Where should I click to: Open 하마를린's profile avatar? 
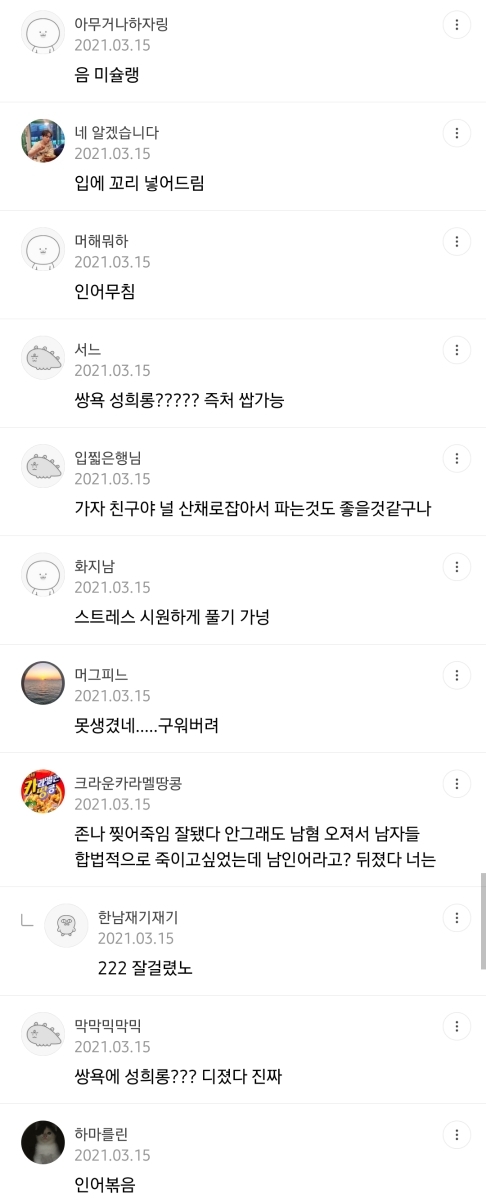(x=43, y=1142)
